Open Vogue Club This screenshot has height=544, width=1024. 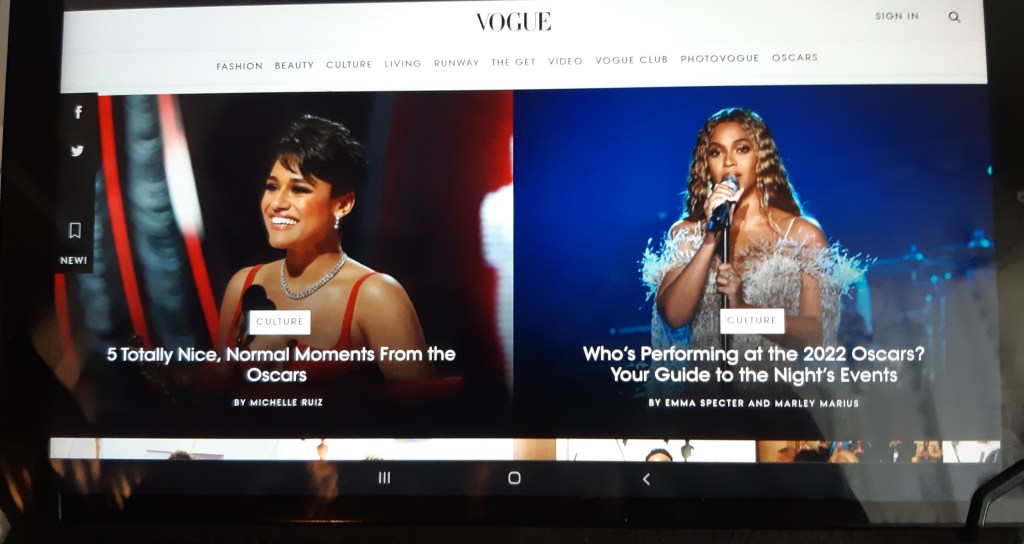coord(631,60)
